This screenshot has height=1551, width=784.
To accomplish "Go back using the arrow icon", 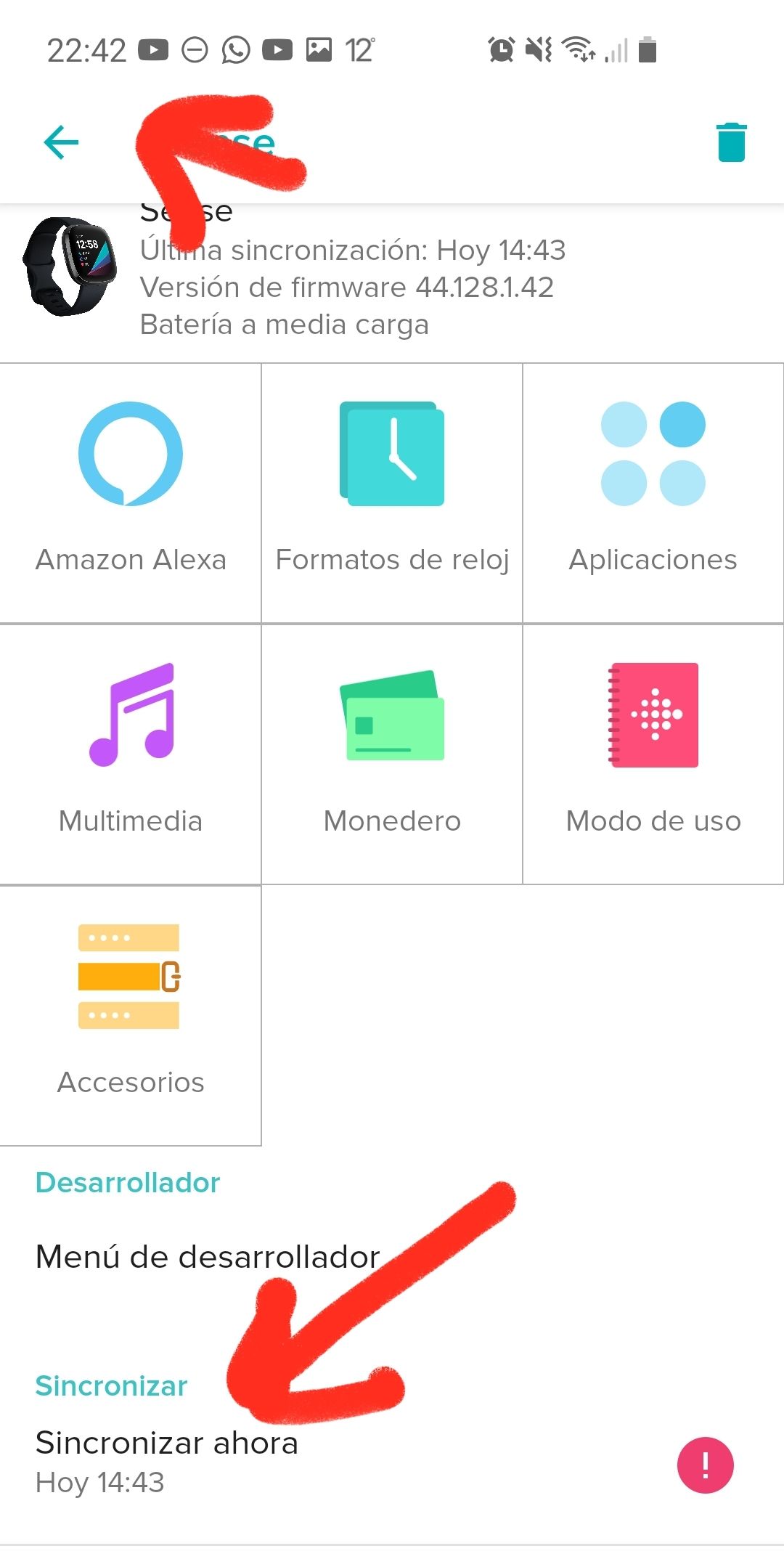I will [61, 142].
